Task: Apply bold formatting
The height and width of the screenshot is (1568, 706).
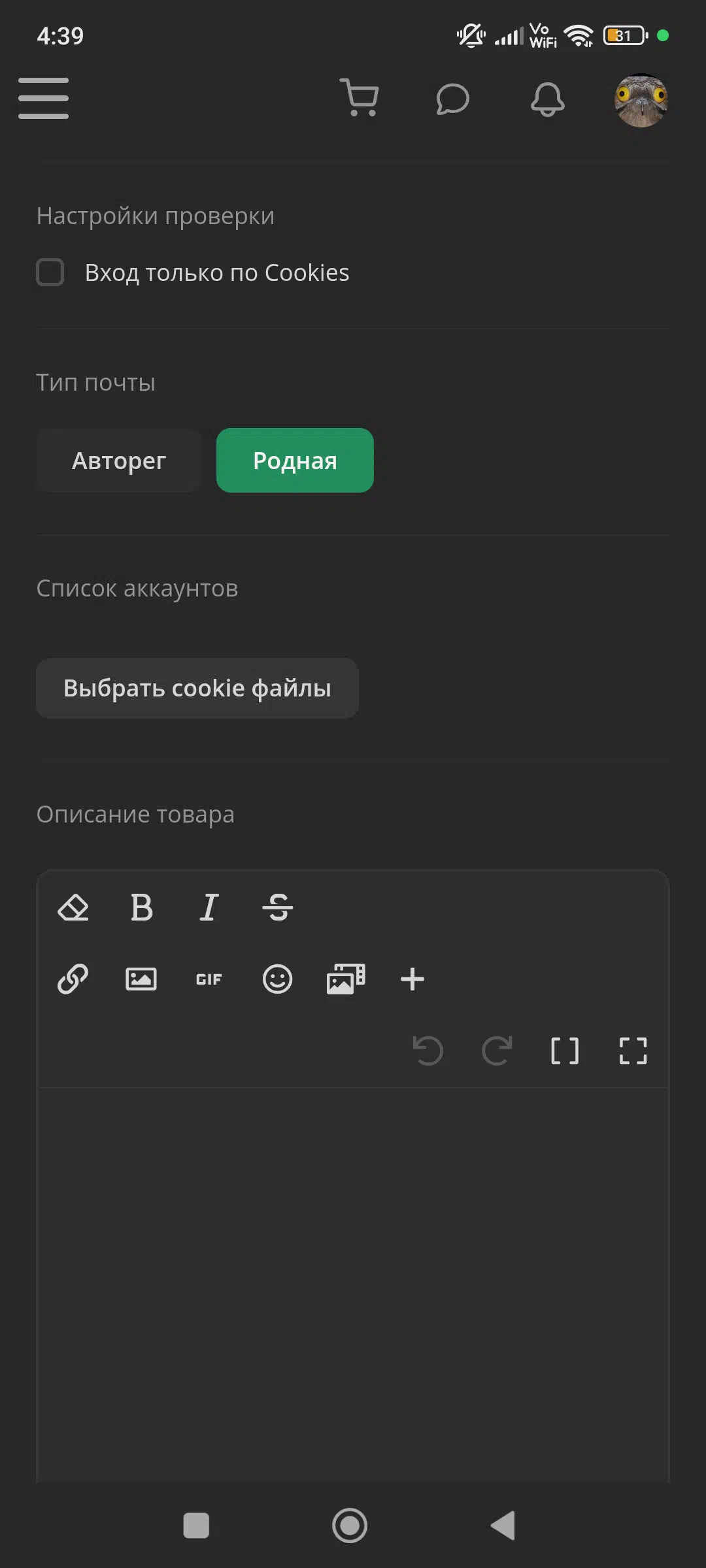Action: coord(141,907)
